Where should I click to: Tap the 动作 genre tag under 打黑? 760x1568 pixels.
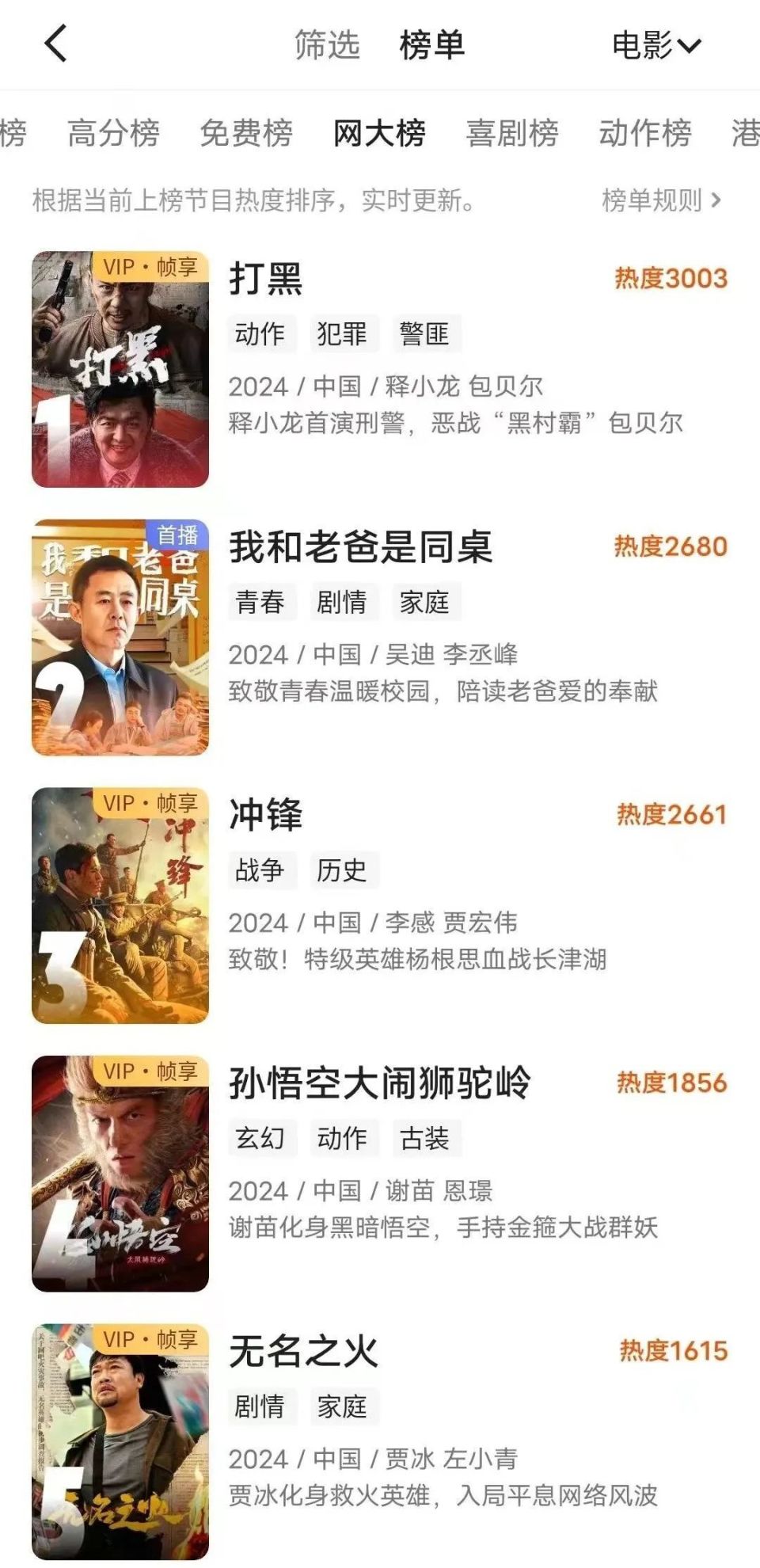tap(262, 334)
